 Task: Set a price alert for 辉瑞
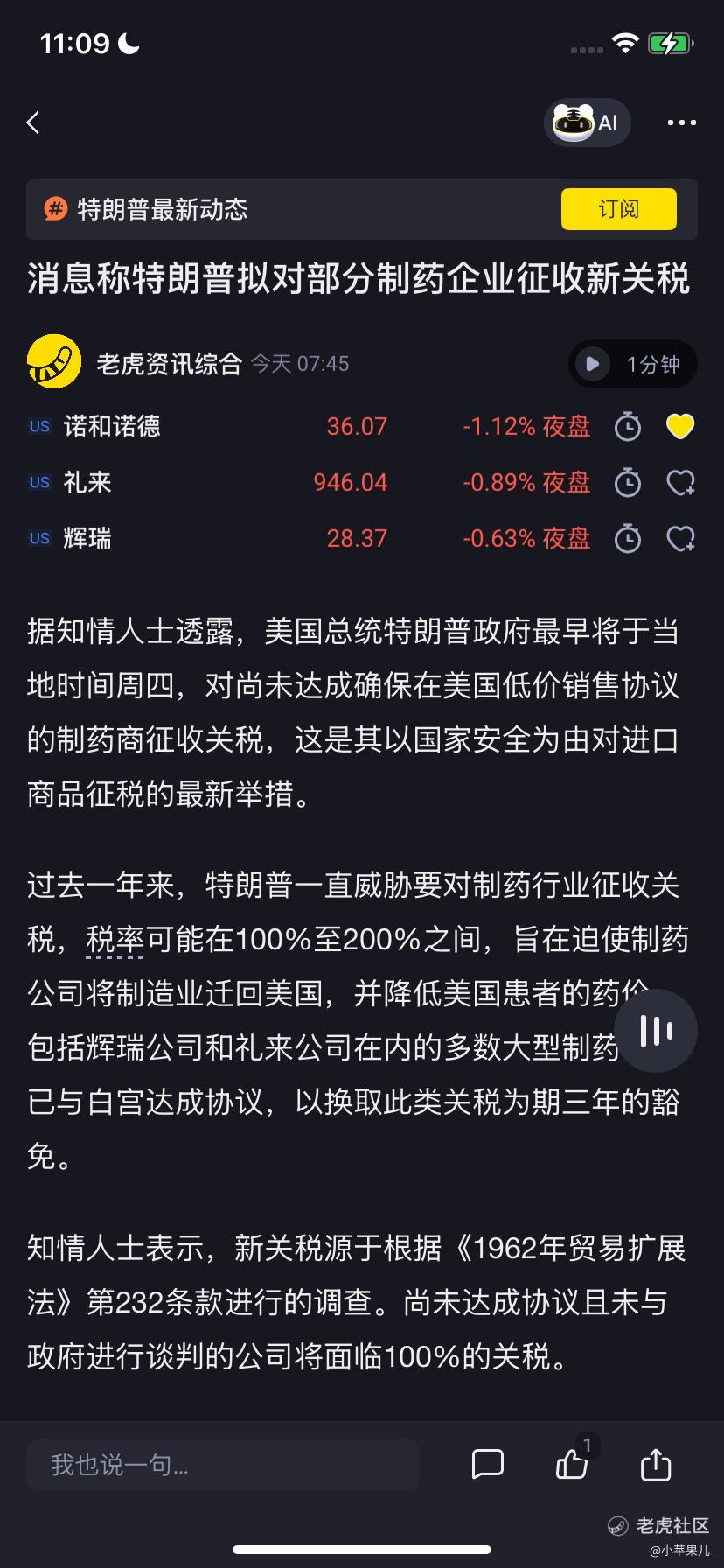(x=628, y=539)
